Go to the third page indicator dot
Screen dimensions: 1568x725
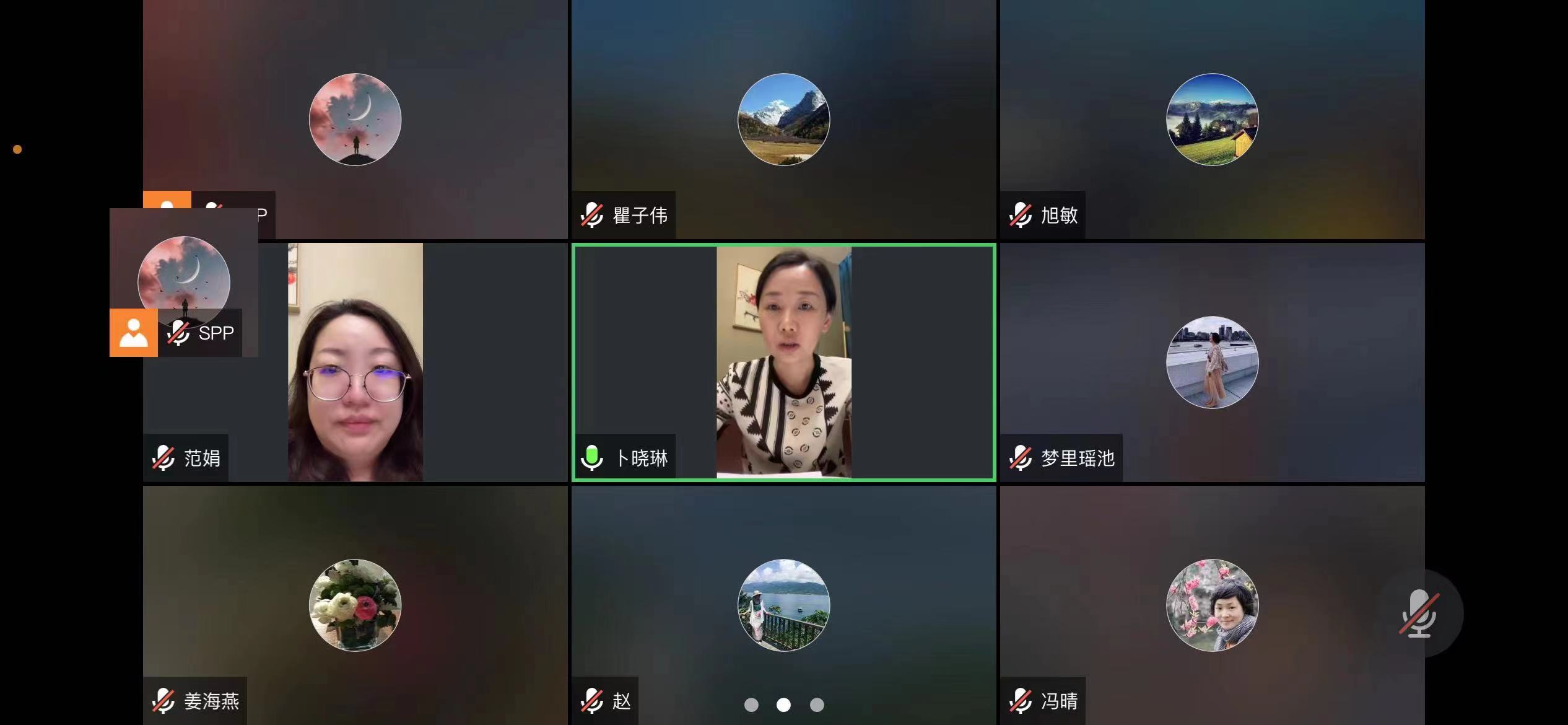(817, 705)
